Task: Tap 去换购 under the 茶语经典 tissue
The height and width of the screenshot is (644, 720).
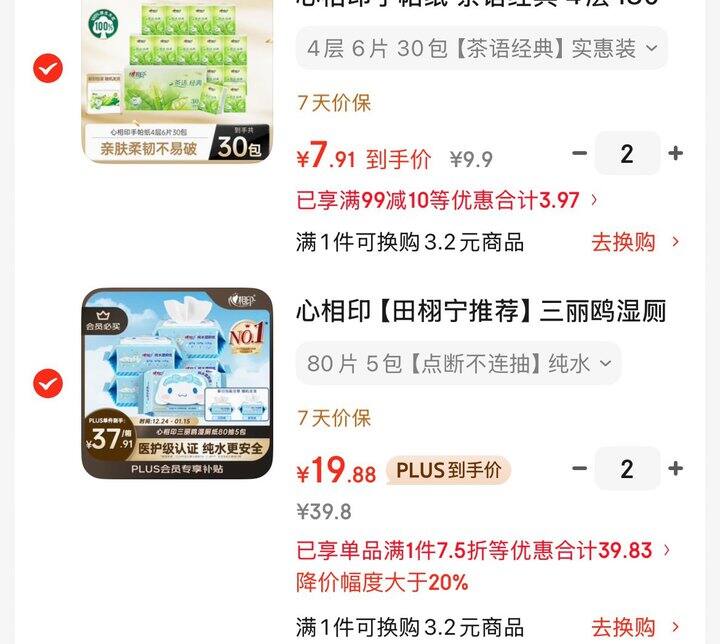Action: pyautogui.click(x=635, y=242)
